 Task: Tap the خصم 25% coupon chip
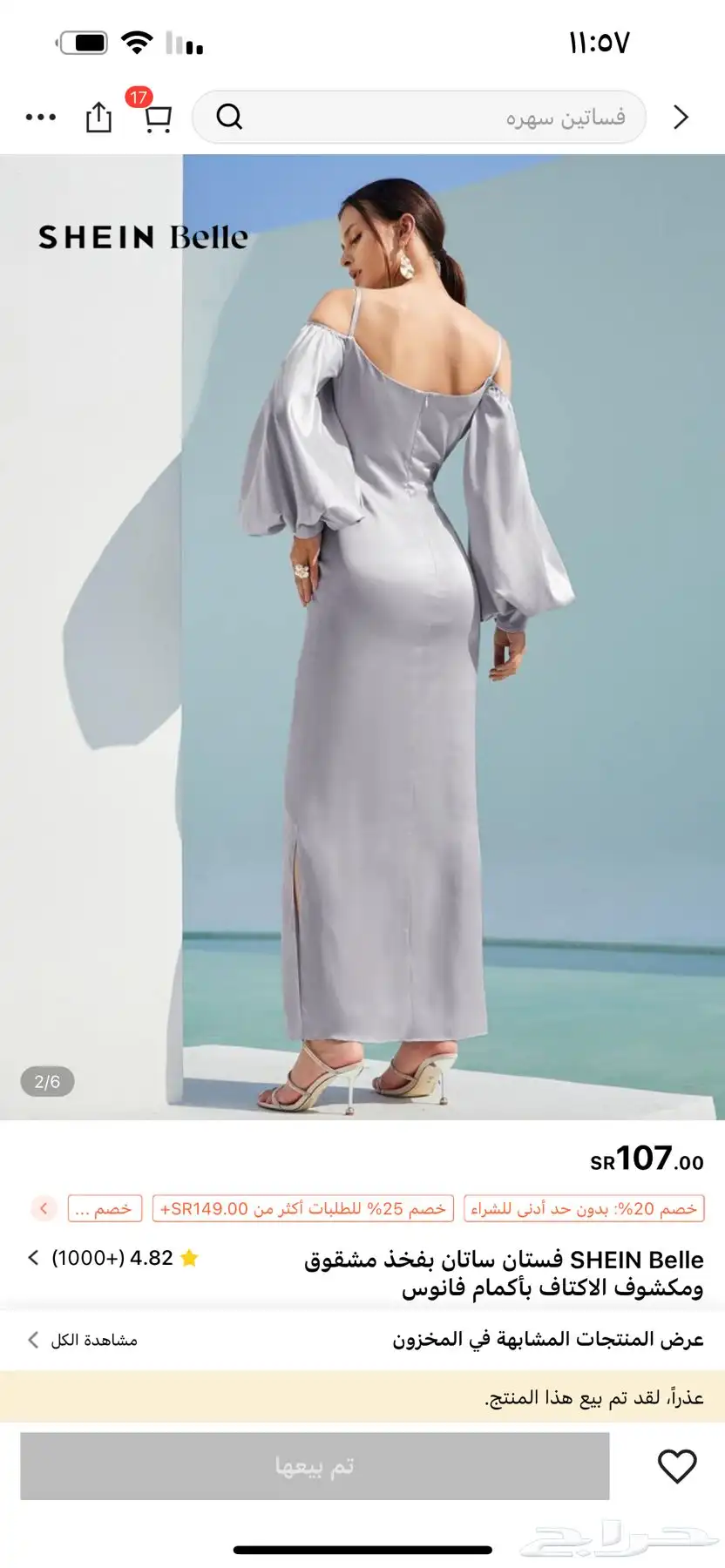303,1208
